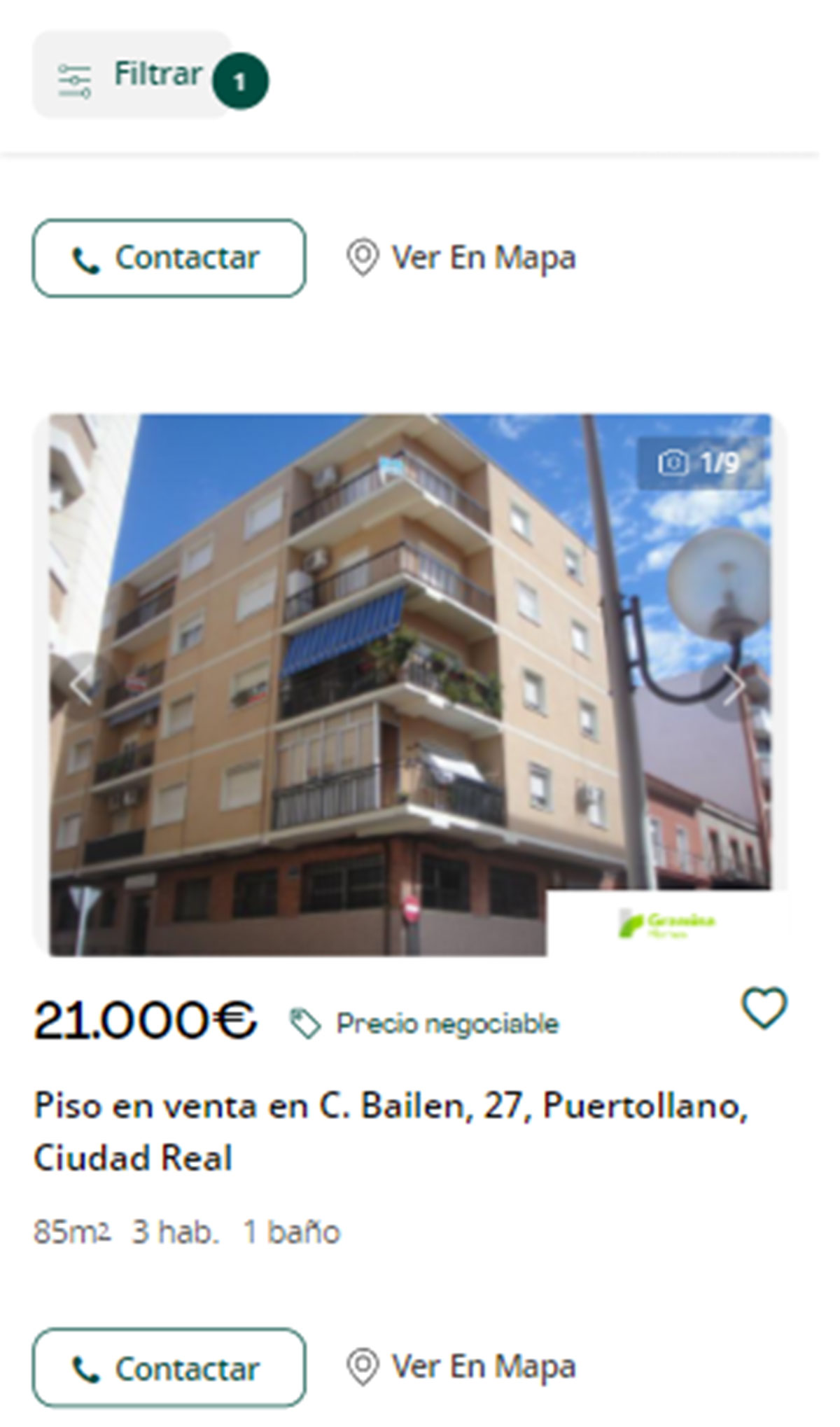This screenshot has width=840, height=1427.
Task: Tap Contactar for the C. Bailen flat
Action: pyautogui.click(x=169, y=1367)
